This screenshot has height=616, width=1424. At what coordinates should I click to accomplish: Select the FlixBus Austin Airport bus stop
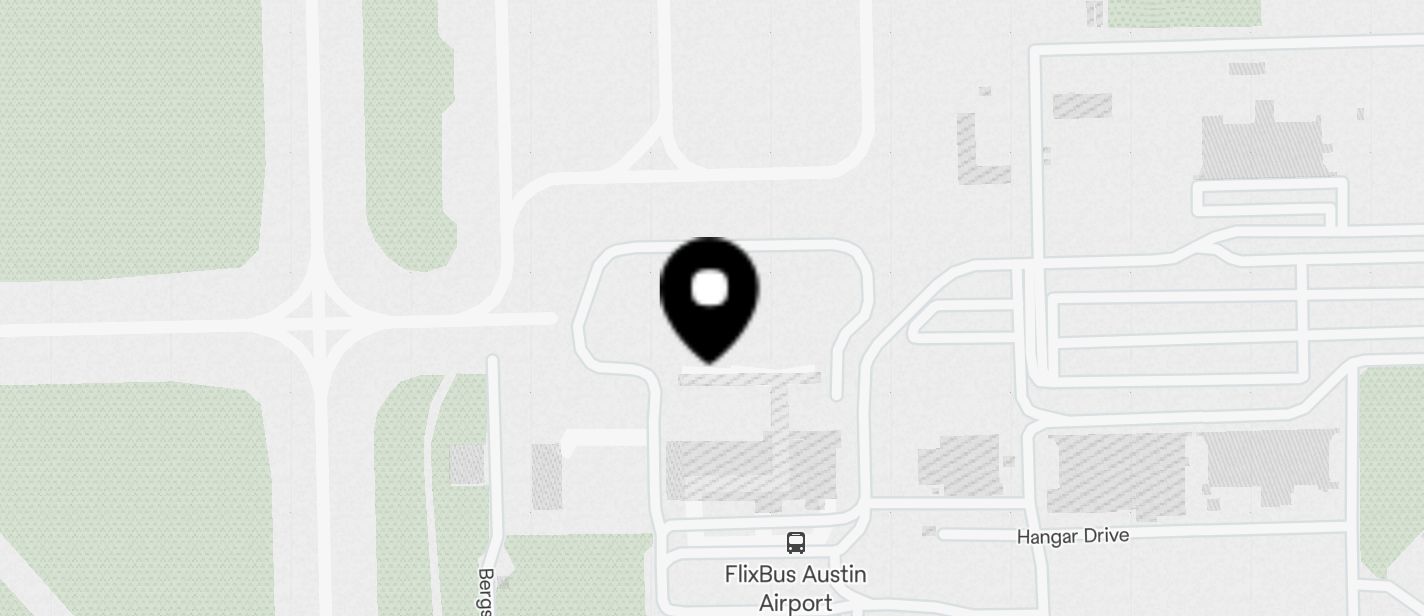click(796, 543)
